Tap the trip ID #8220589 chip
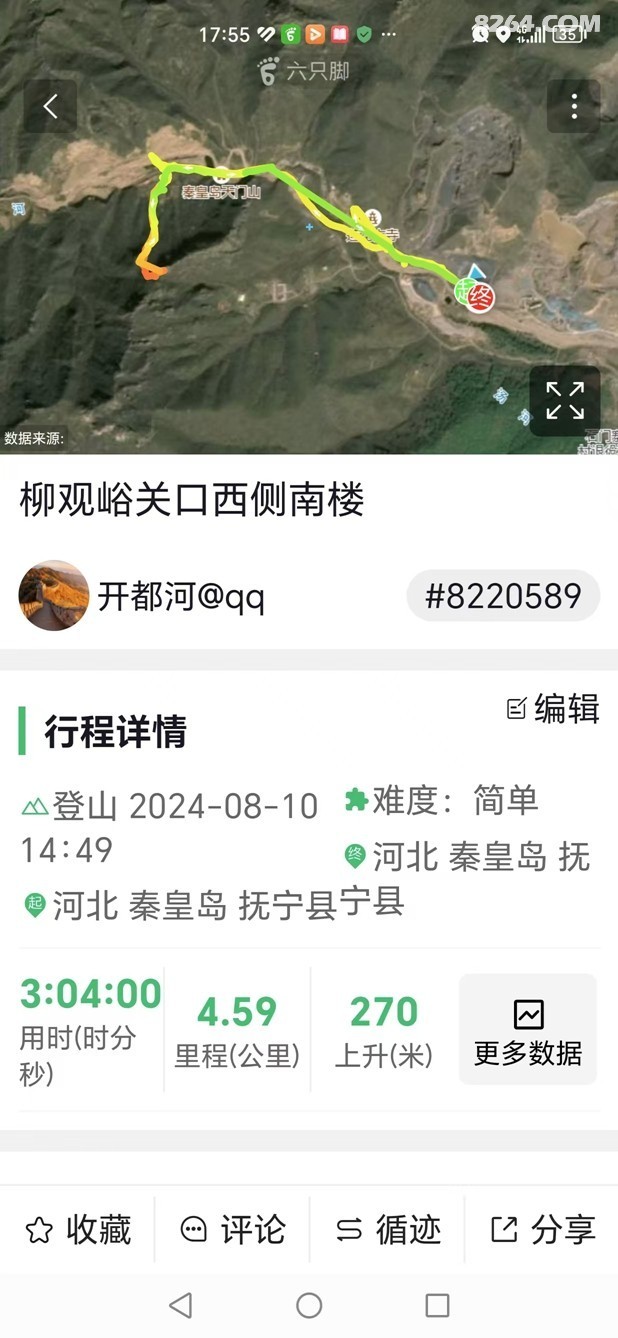This screenshot has height=1338, width=618. [x=503, y=596]
